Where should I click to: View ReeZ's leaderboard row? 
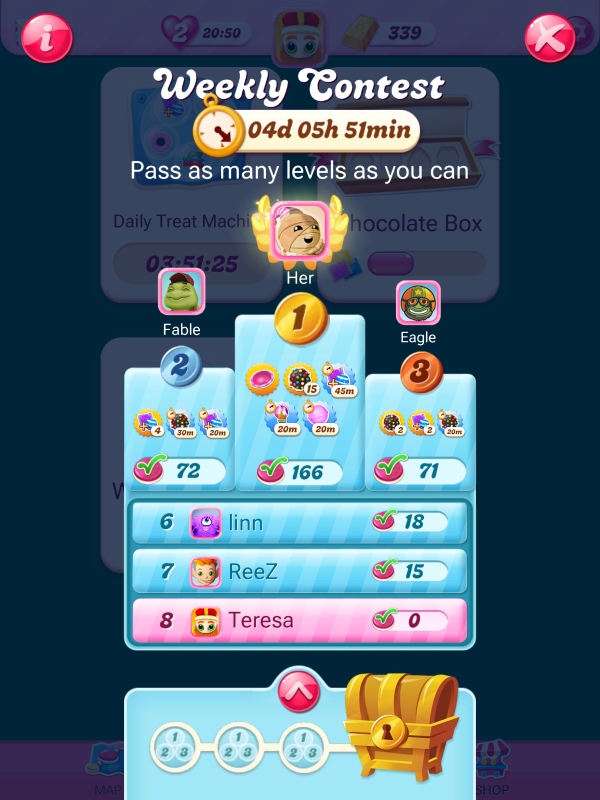[299, 571]
